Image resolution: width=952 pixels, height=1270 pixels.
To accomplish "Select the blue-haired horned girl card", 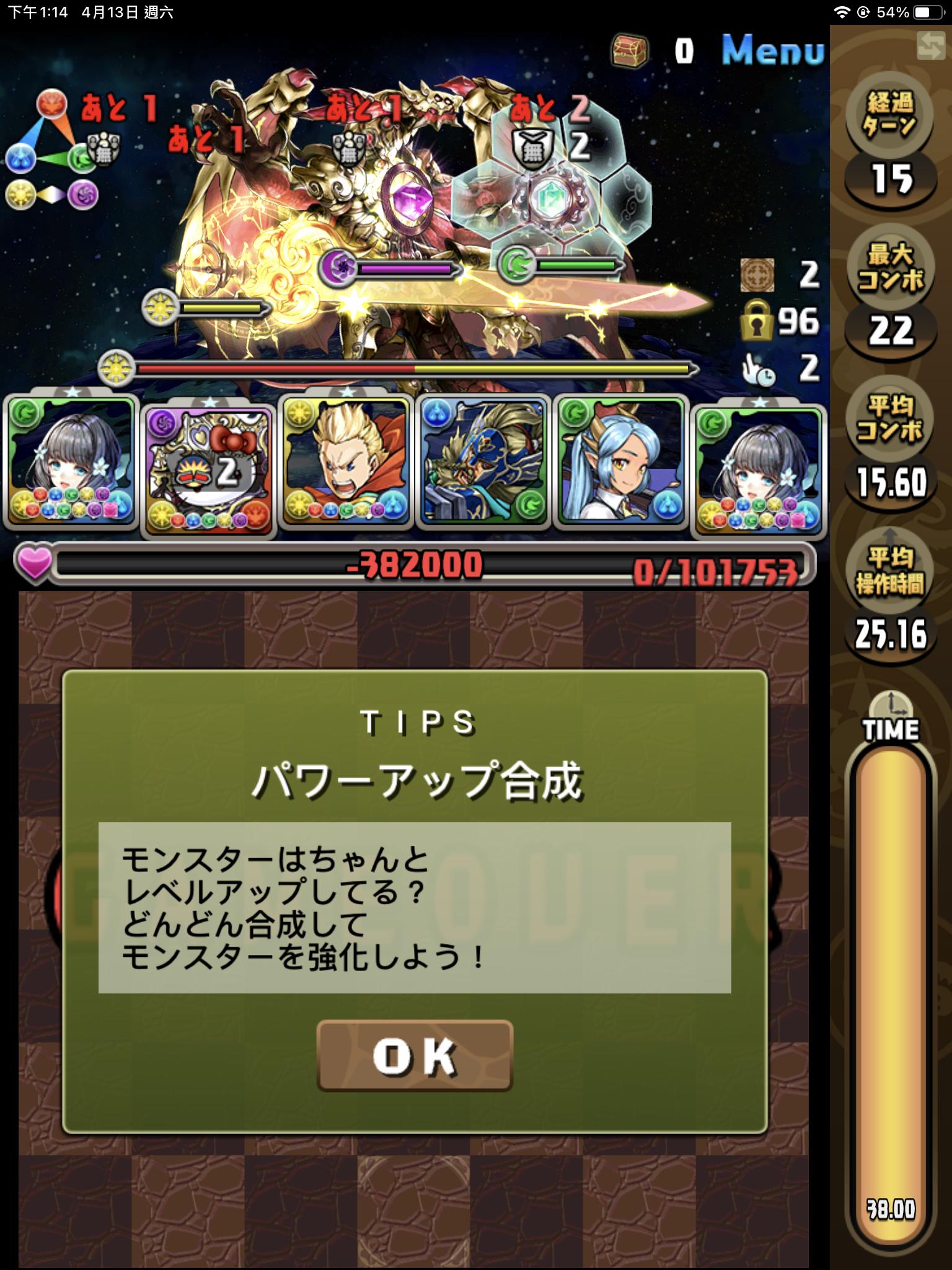I will [x=620, y=462].
